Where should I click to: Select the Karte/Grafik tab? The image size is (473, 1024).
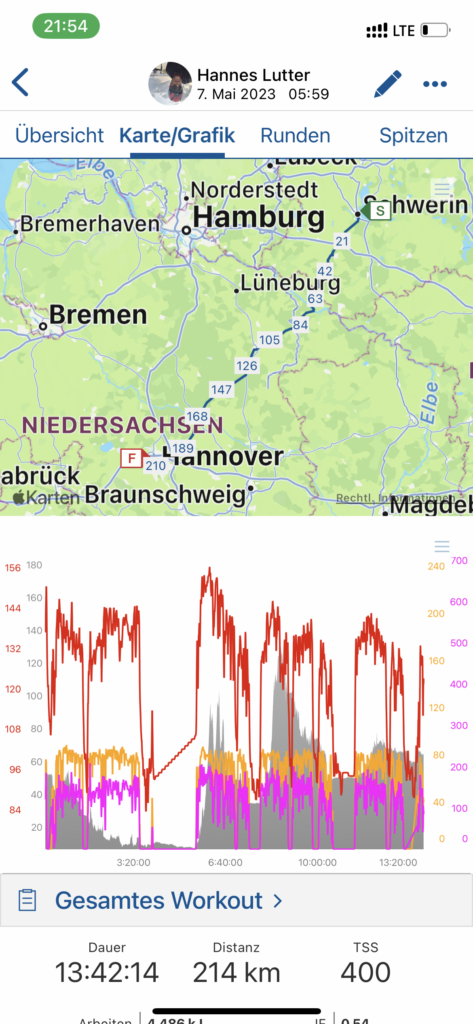[x=177, y=135]
